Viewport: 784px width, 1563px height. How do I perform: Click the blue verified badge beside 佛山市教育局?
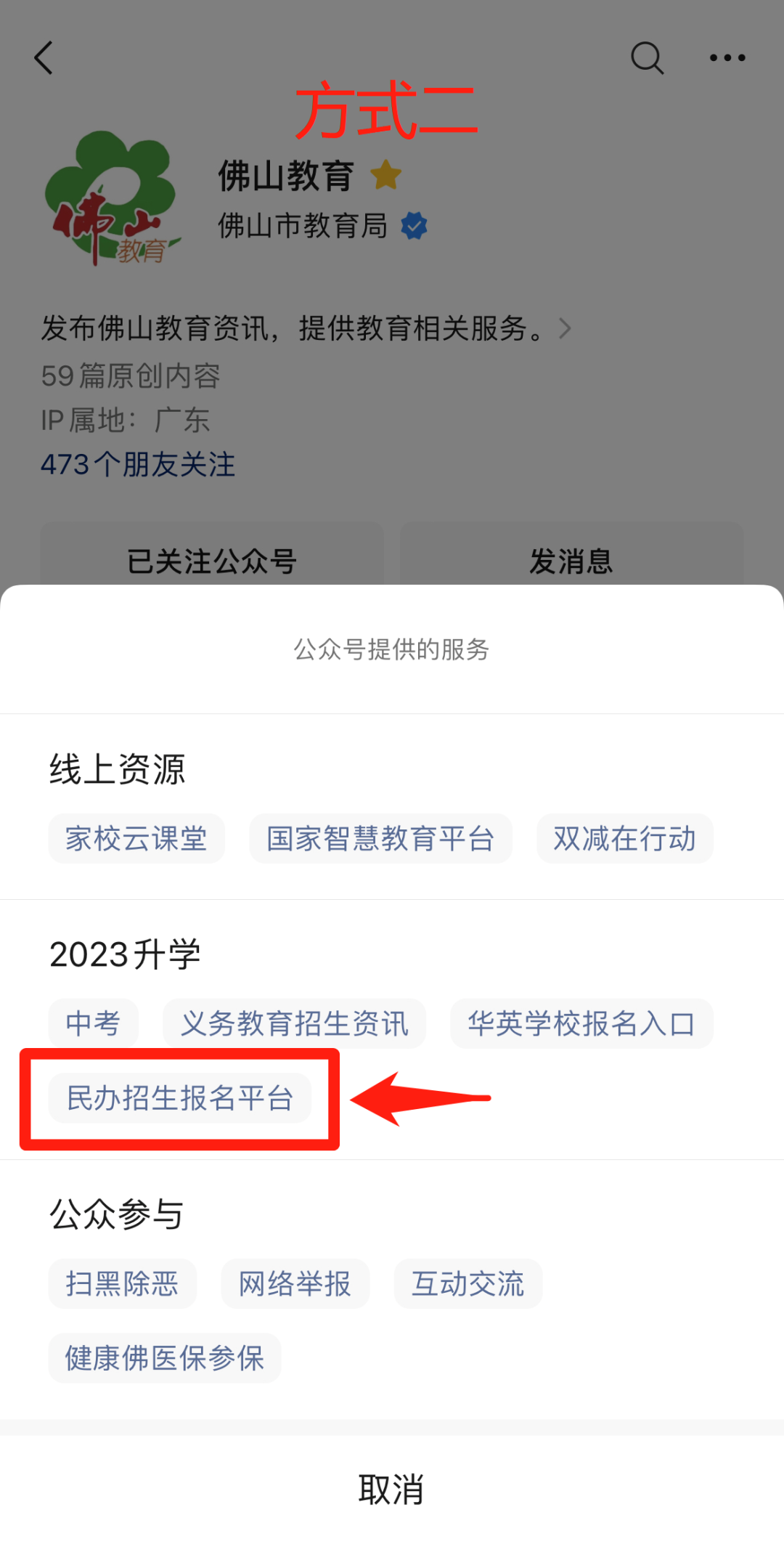pyautogui.click(x=413, y=226)
